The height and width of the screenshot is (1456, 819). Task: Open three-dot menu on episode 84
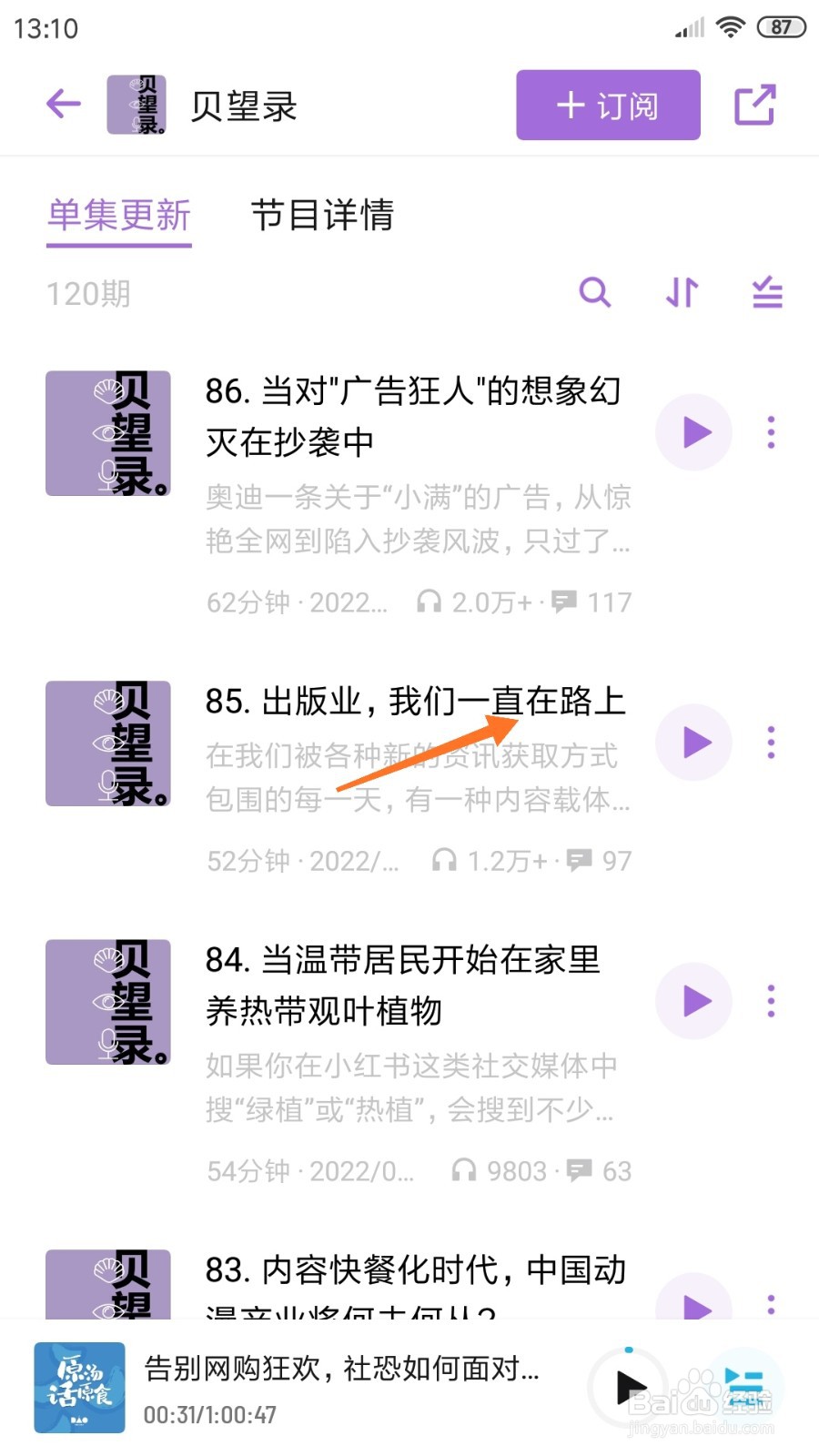coord(771,1001)
